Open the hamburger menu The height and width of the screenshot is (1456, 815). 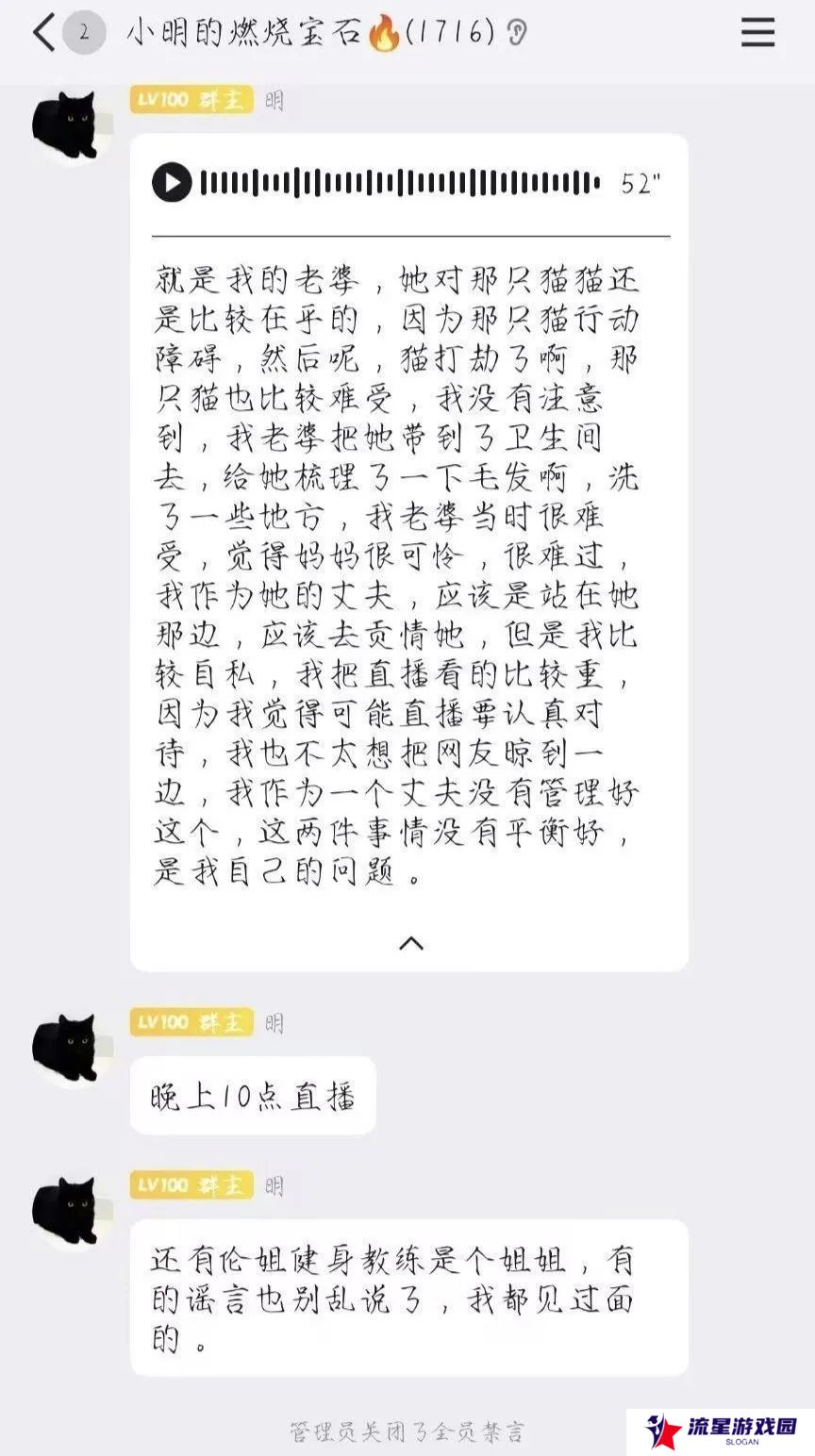pyautogui.click(x=757, y=34)
